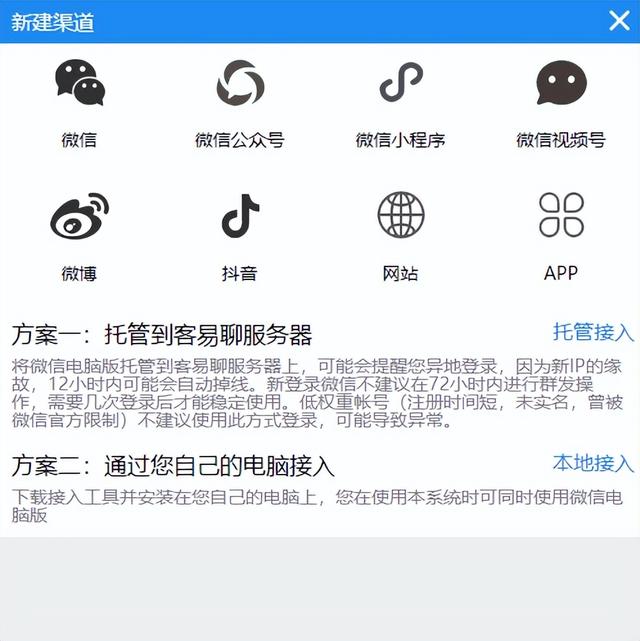Open the 本地接入 link
This screenshot has height=641, width=640.
[x=593, y=463]
